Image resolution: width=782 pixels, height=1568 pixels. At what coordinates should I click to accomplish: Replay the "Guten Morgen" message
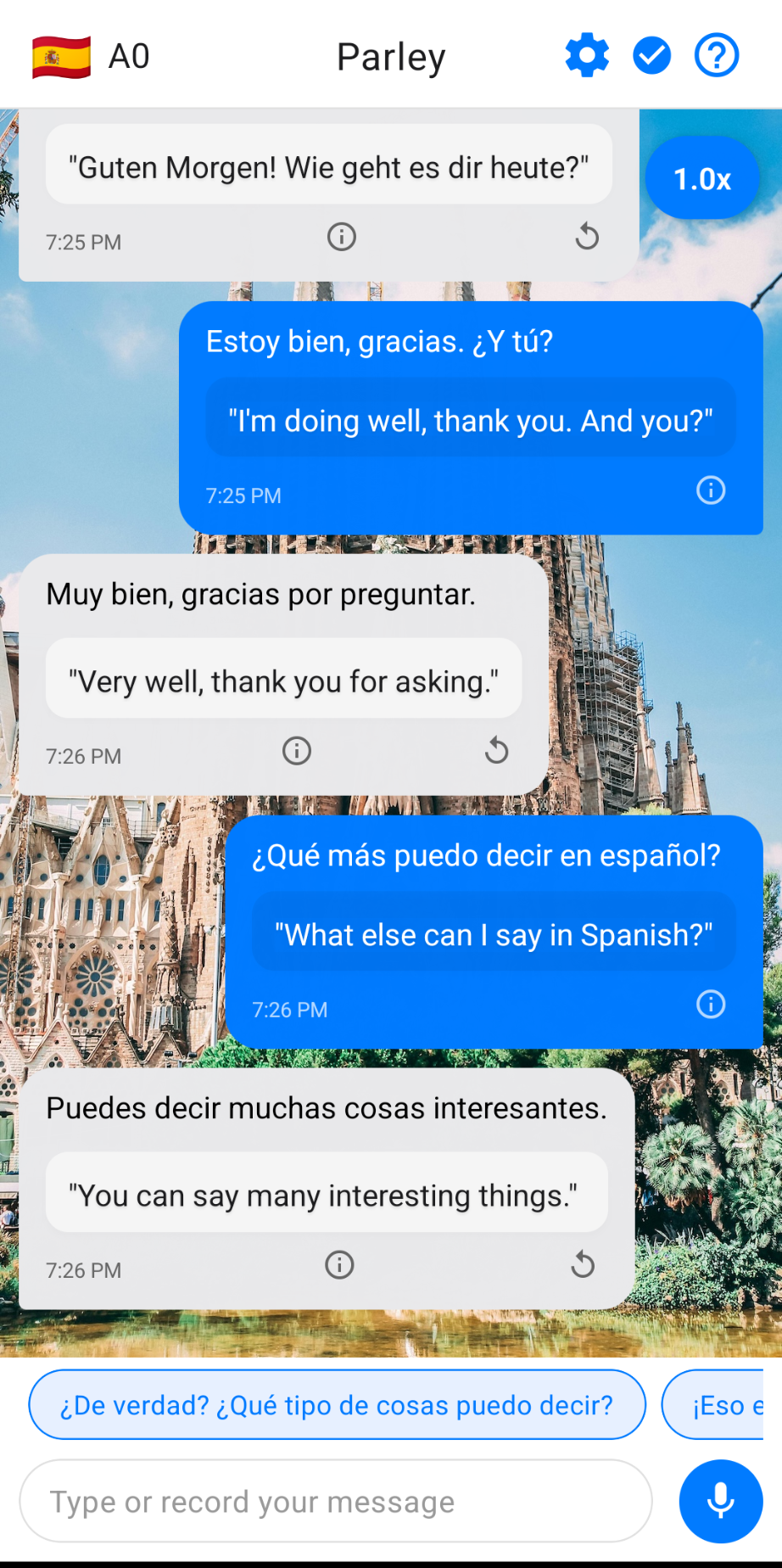[587, 236]
